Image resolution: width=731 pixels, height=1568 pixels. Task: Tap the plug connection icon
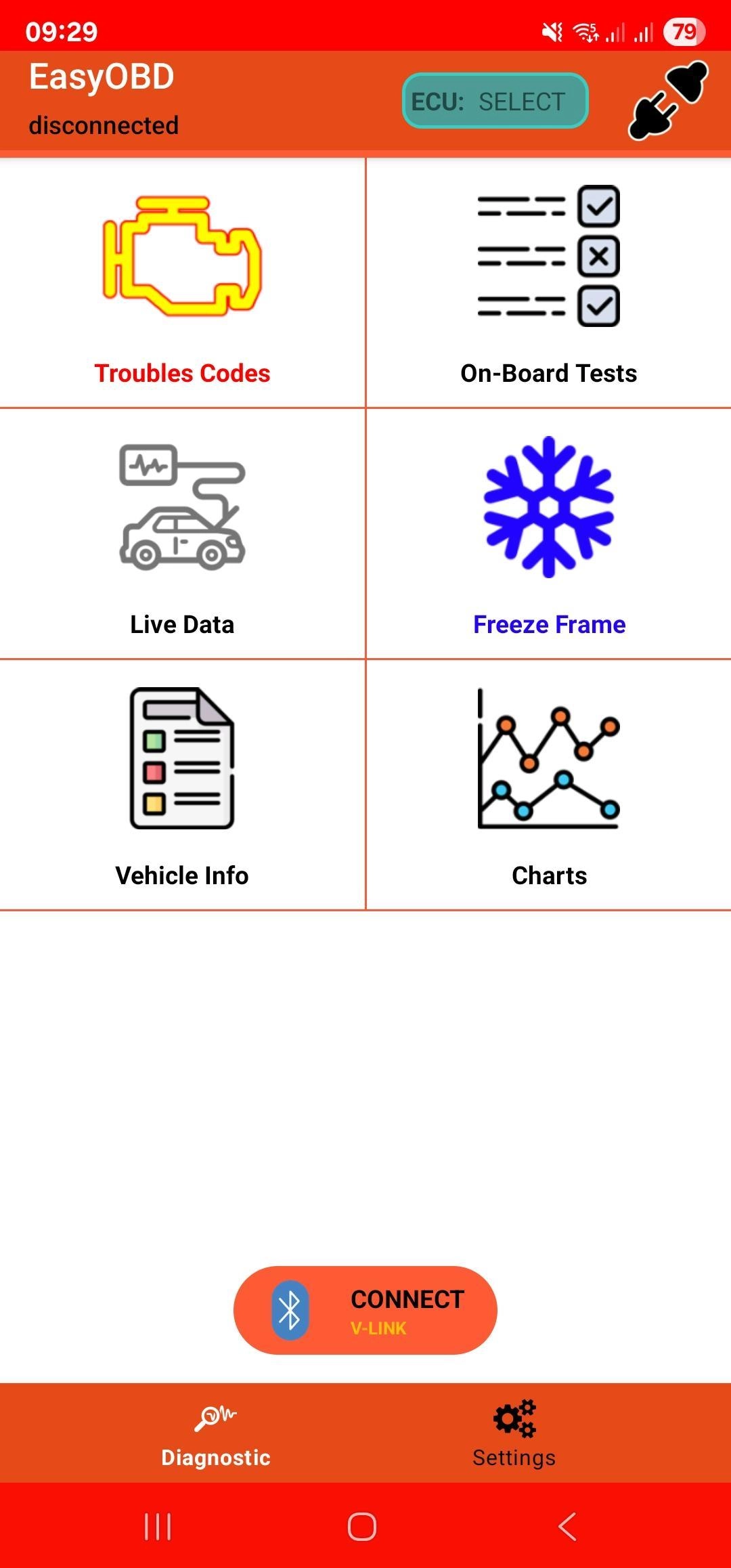click(667, 101)
